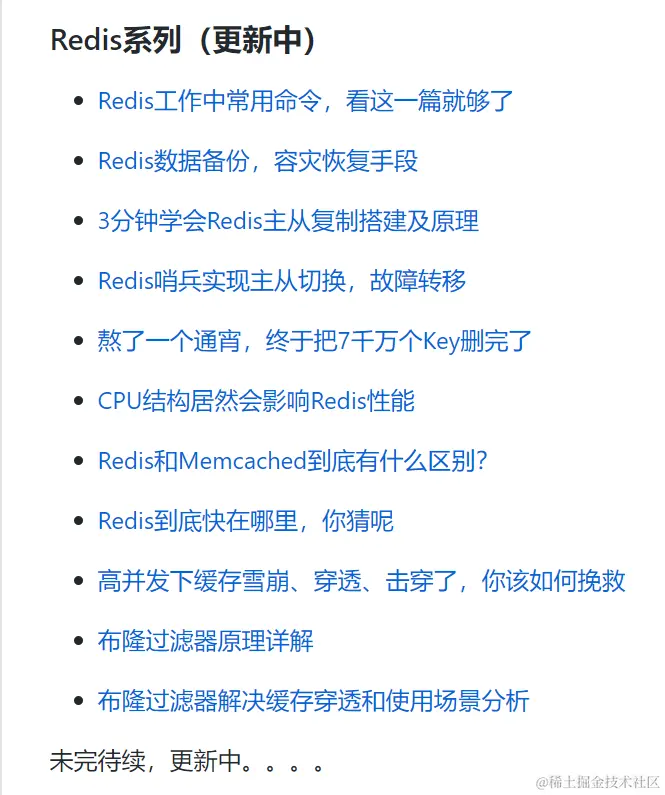Open the Redis到底快在哪里 article link

coord(245,520)
